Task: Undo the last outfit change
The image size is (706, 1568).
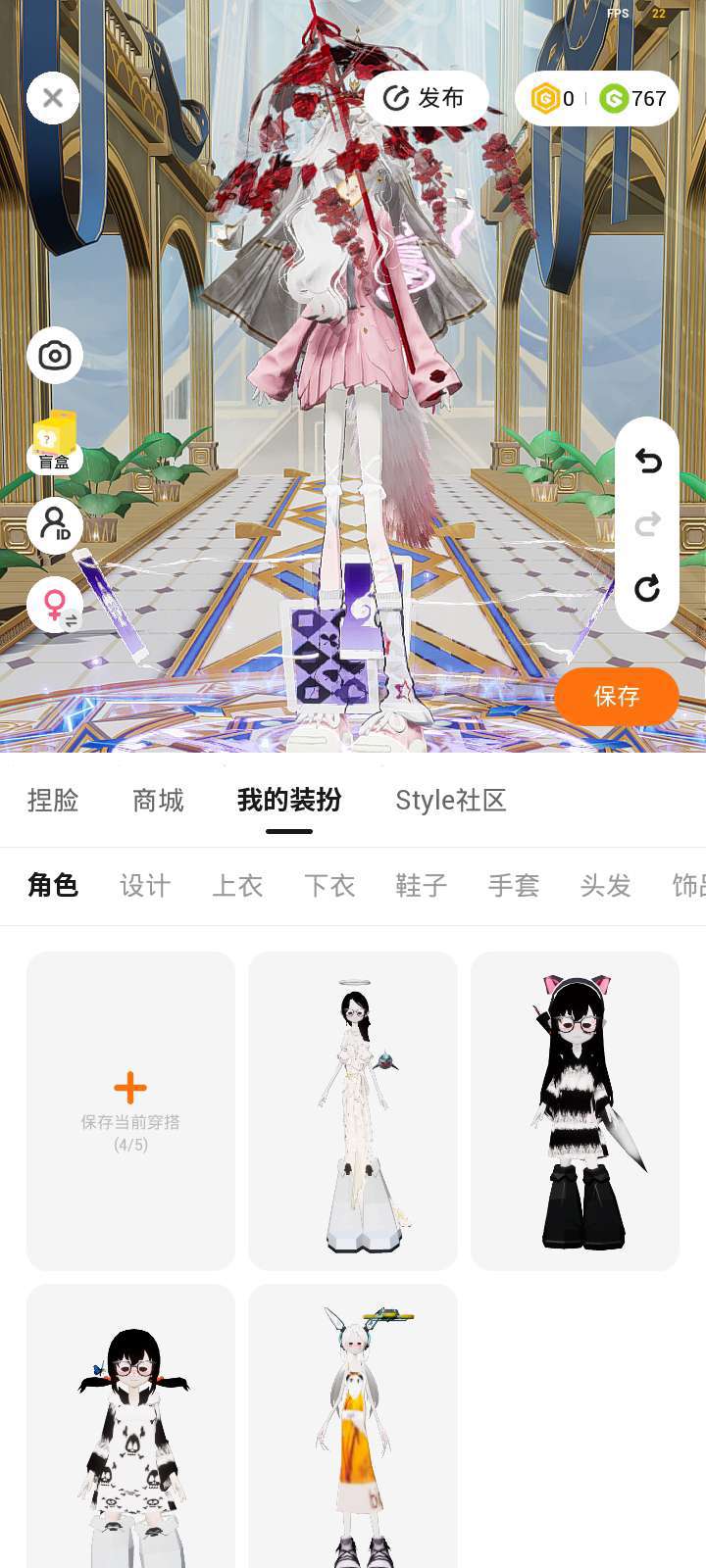Action: point(647,461)
